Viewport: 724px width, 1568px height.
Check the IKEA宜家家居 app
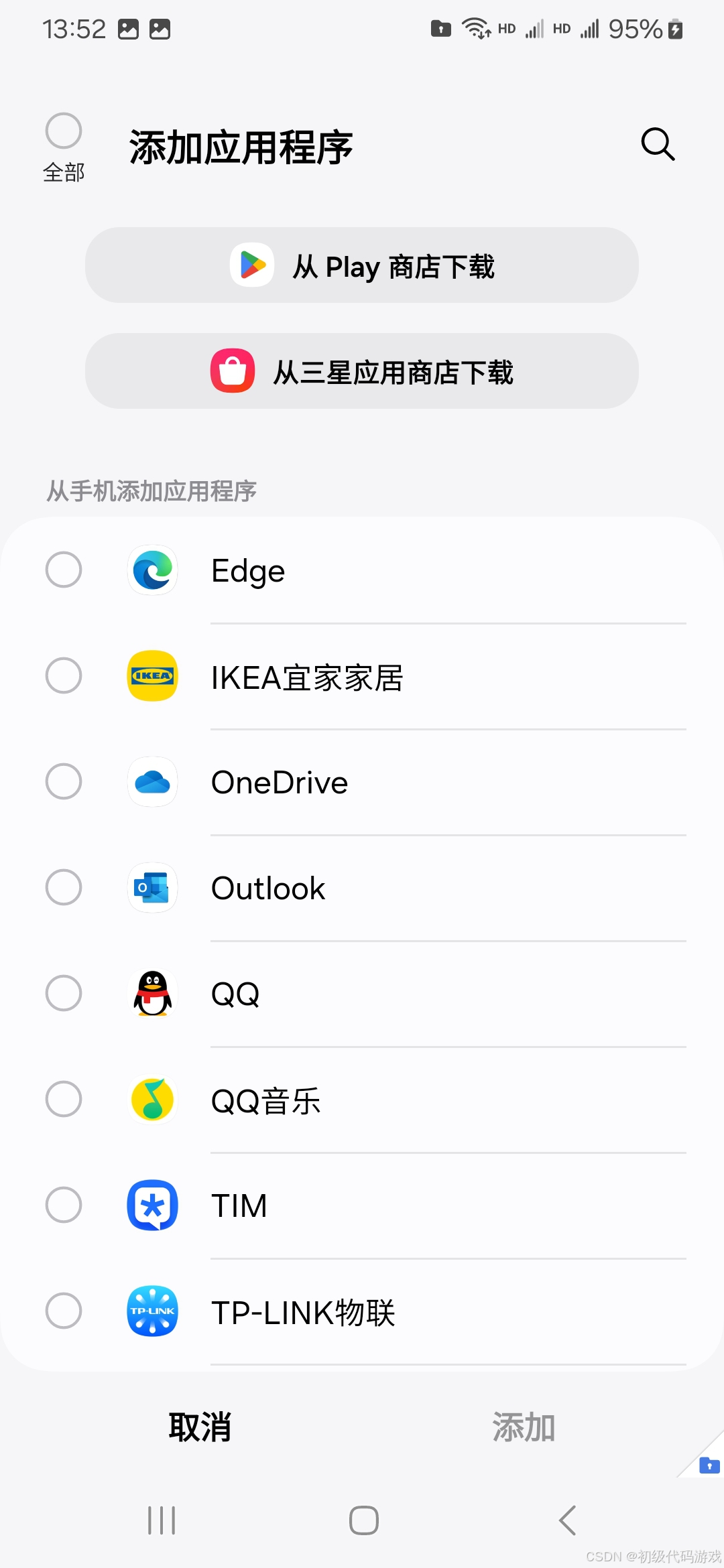point(64,675)
